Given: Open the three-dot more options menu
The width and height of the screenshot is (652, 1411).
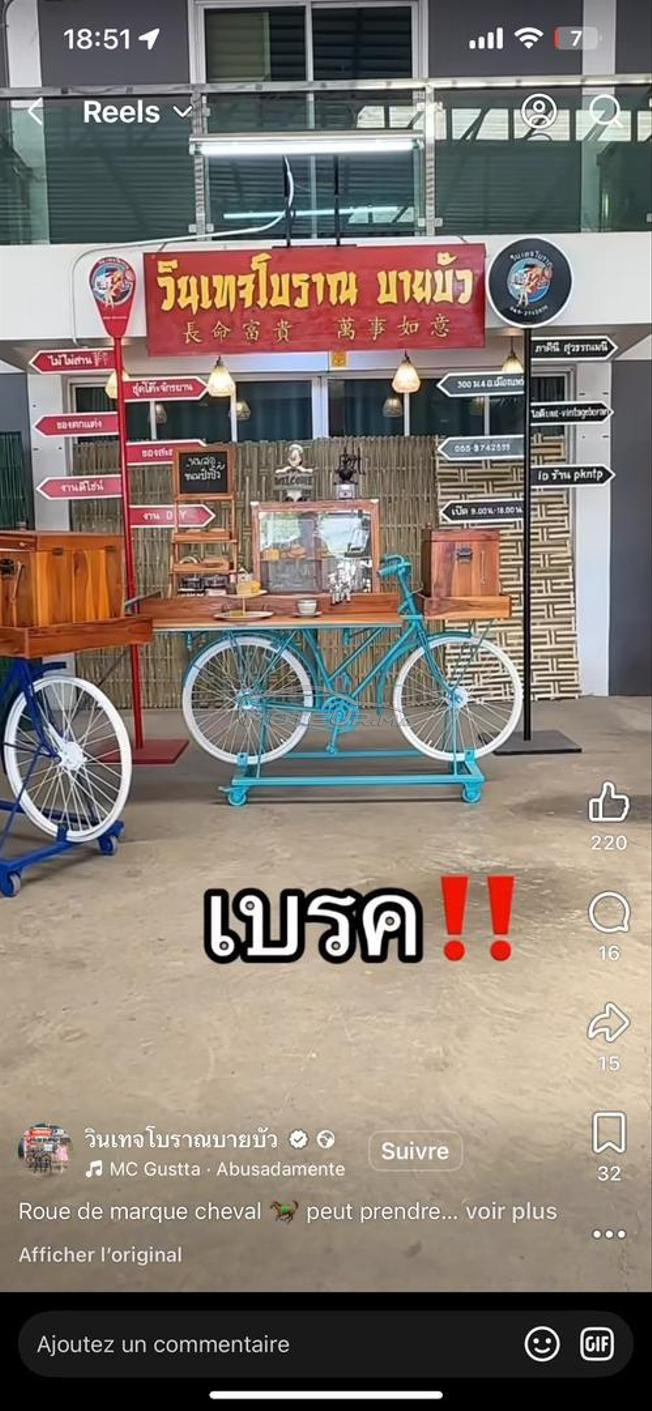Looking at the screenshot, I should coord(609,1234).
